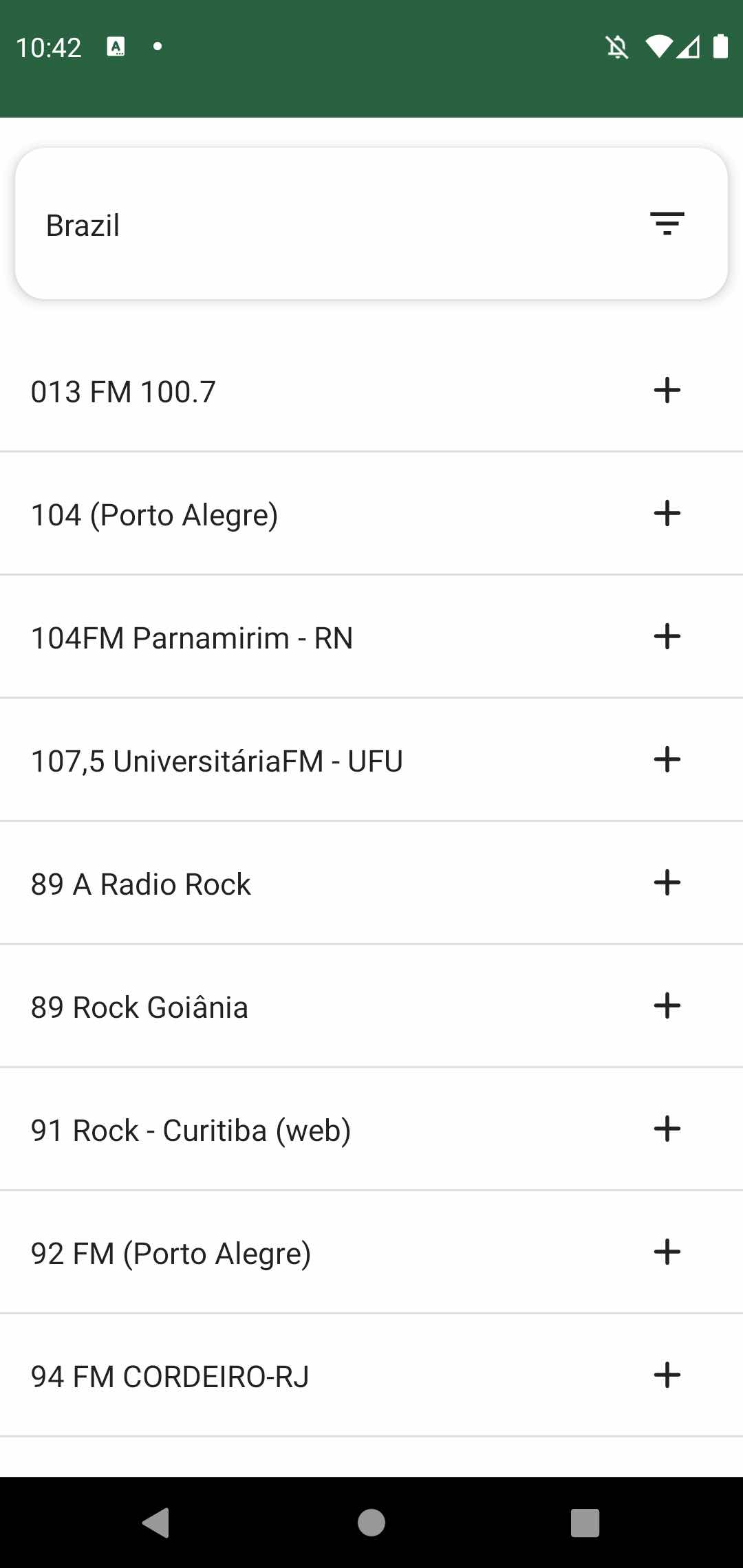Add 92 FM (Porto Alegre) station

[x=667, y=1252]
